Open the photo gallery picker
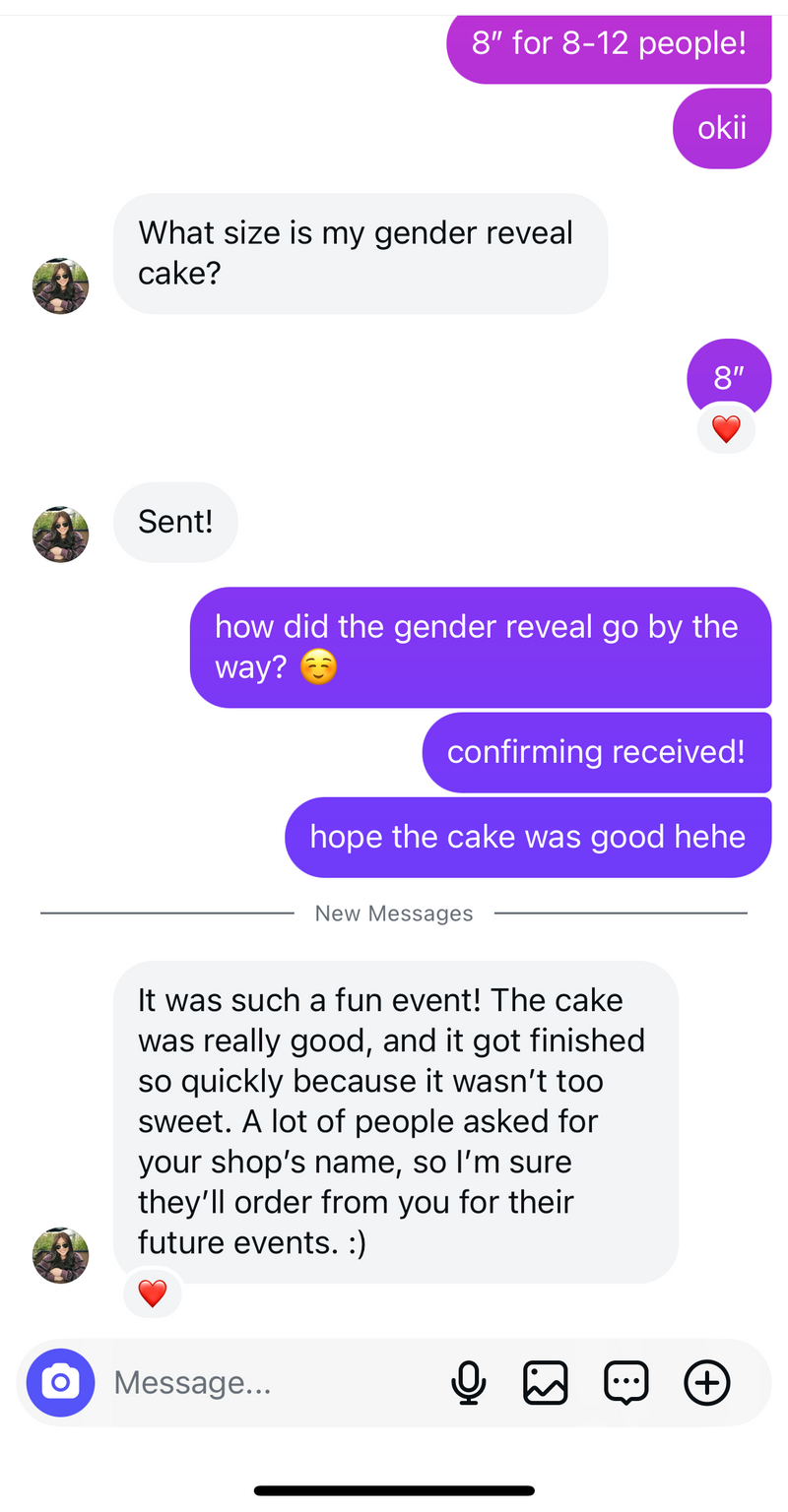 [545, 1382]
